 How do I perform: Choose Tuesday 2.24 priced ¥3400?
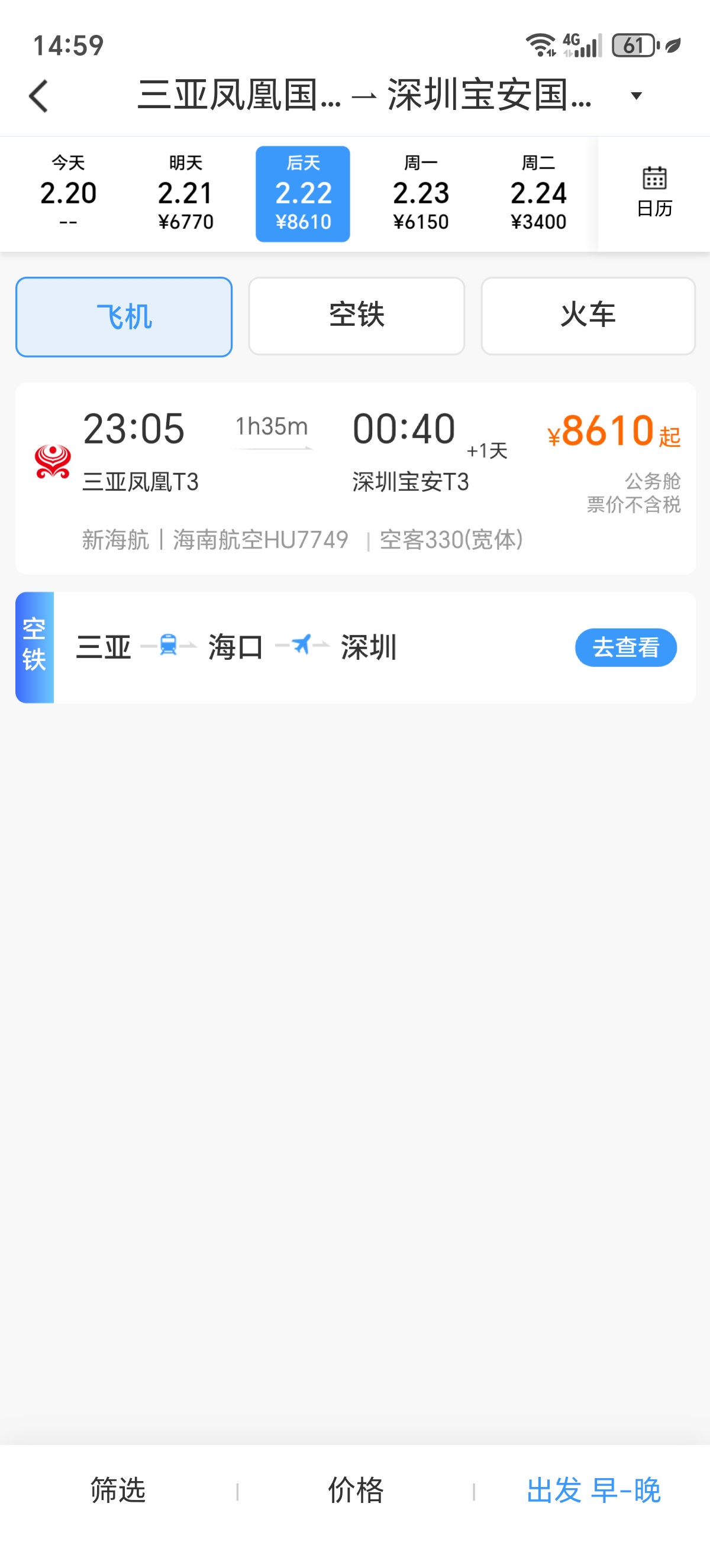tap(538, 194)
